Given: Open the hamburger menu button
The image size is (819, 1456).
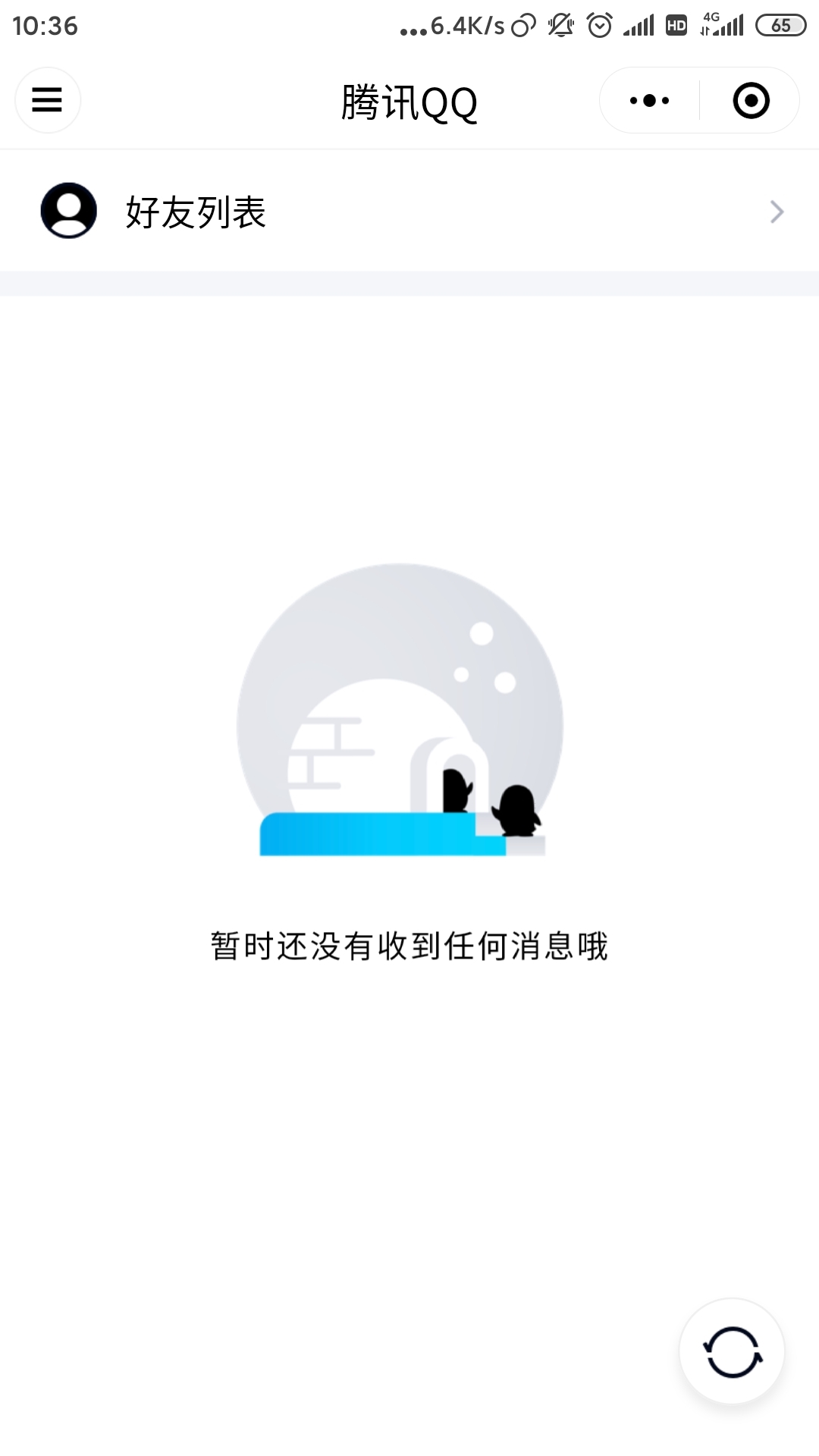Looking at the screenshot, I should tap(47, 100).
